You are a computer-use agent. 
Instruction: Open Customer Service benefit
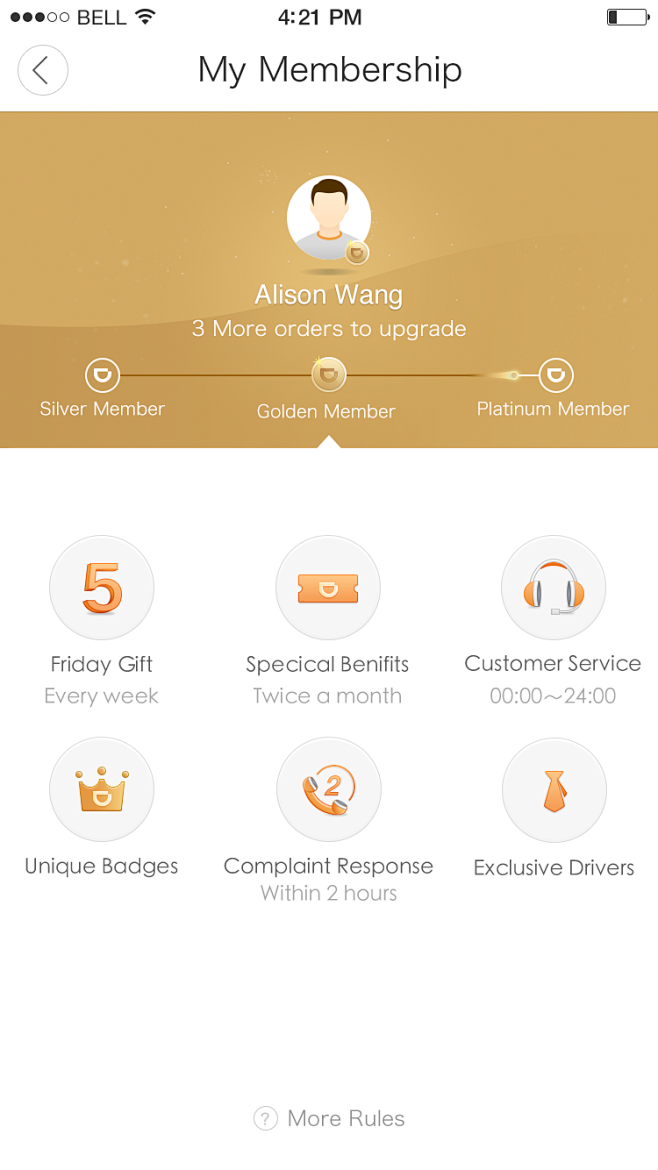click(553, 588)
